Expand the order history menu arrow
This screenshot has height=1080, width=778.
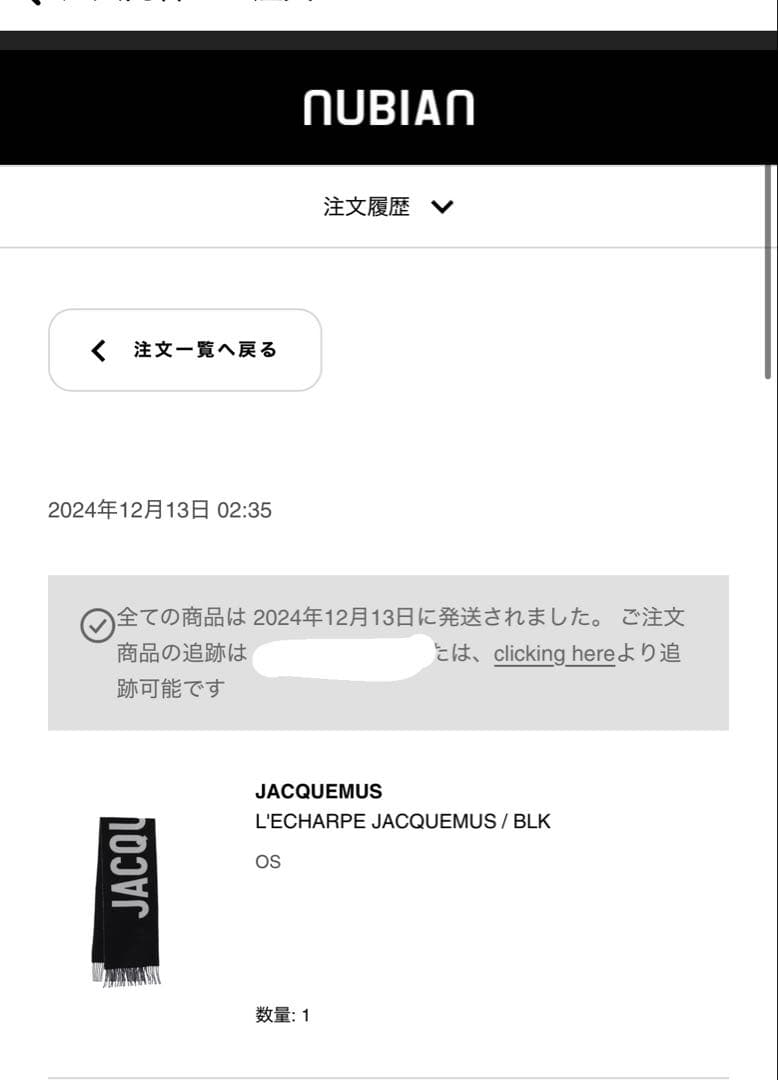tap(441, 207)
